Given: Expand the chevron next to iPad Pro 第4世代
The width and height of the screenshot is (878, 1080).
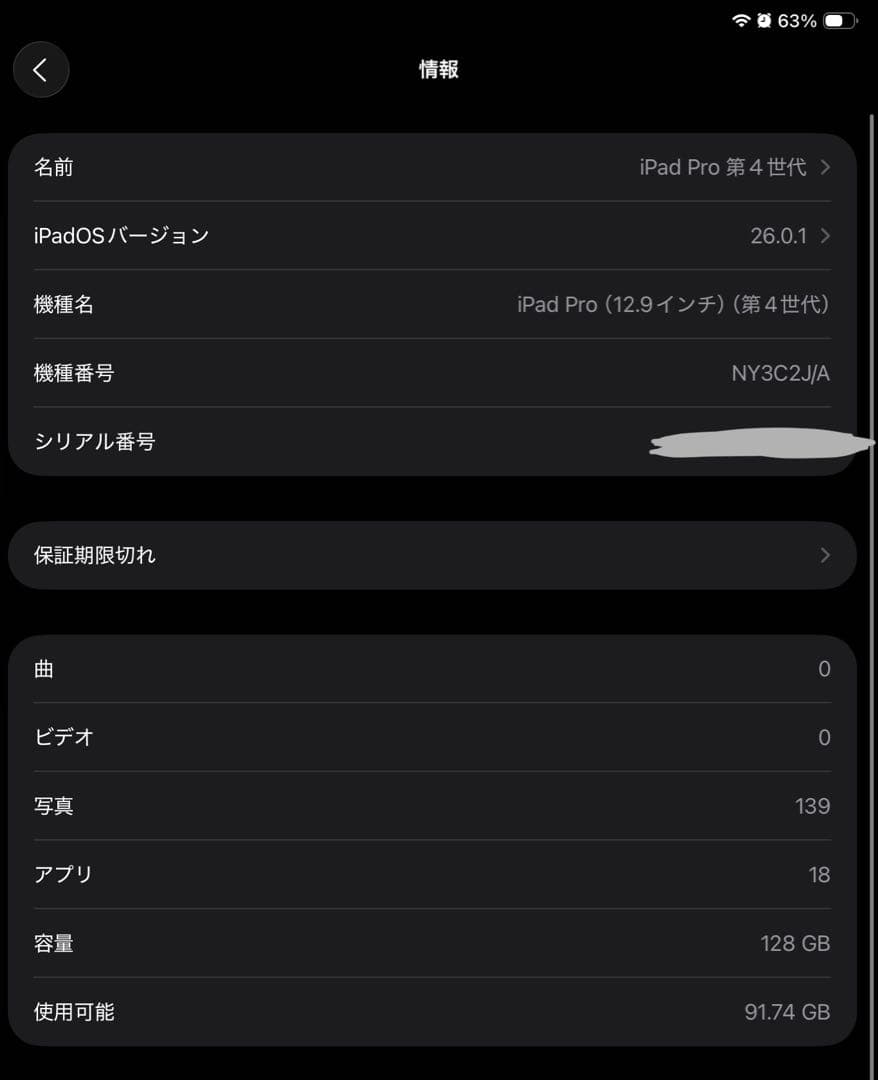Looking at the screenshot, I should point(824,167).
